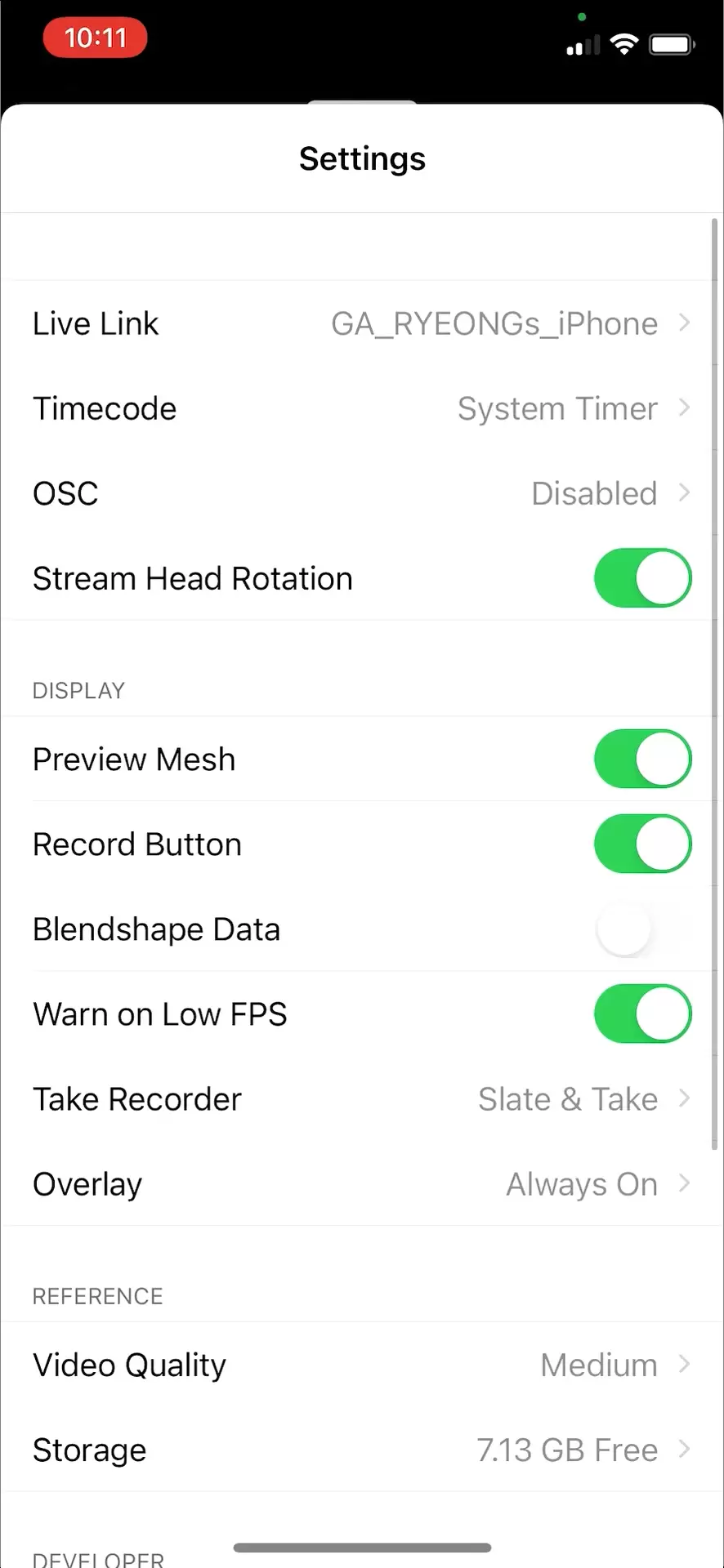724x1568 pixels.
Task: Turn off Stream Head Rotation
Action: pyautogui.click(x=642, y=578)
